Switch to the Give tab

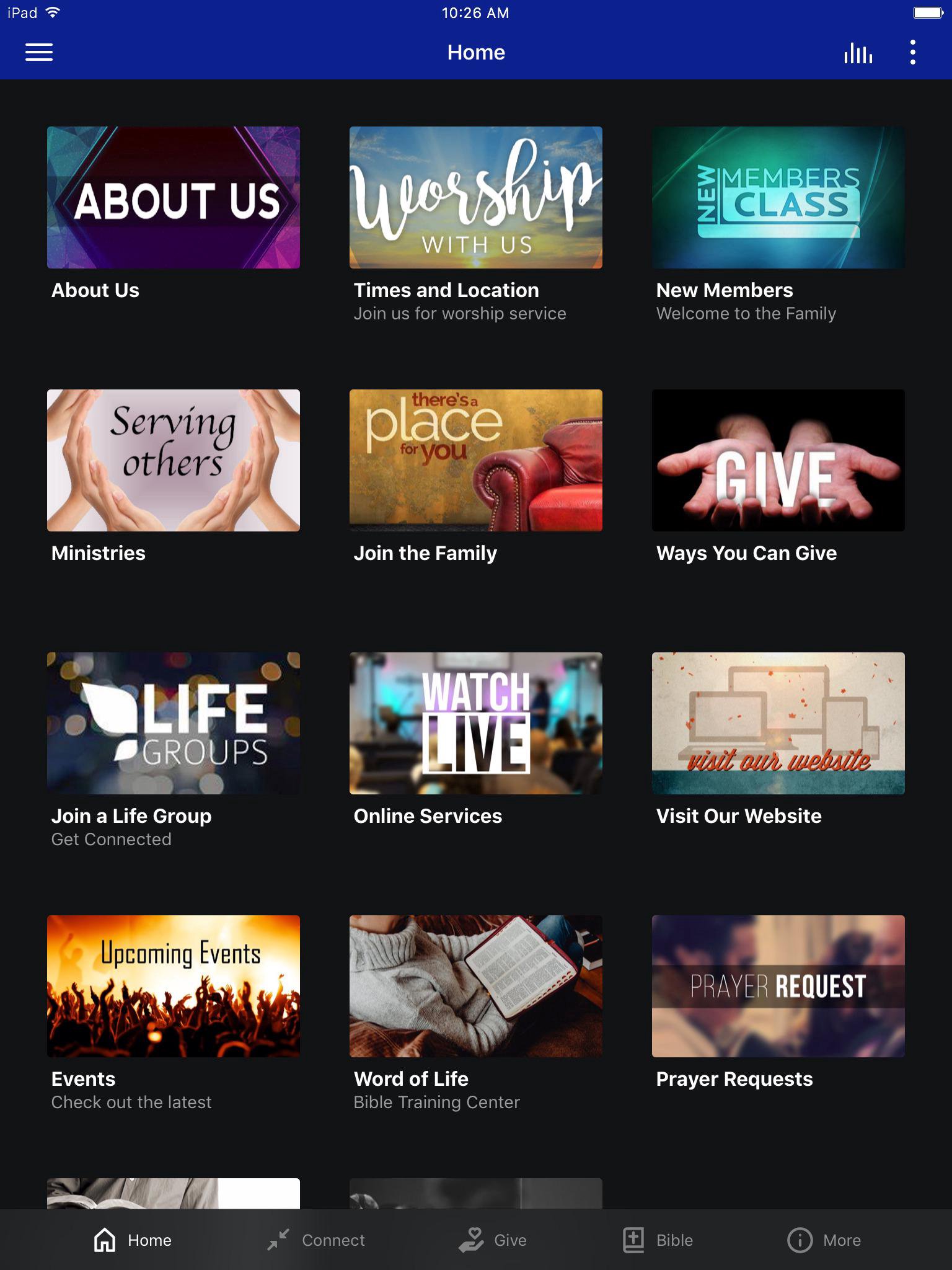493,1240
